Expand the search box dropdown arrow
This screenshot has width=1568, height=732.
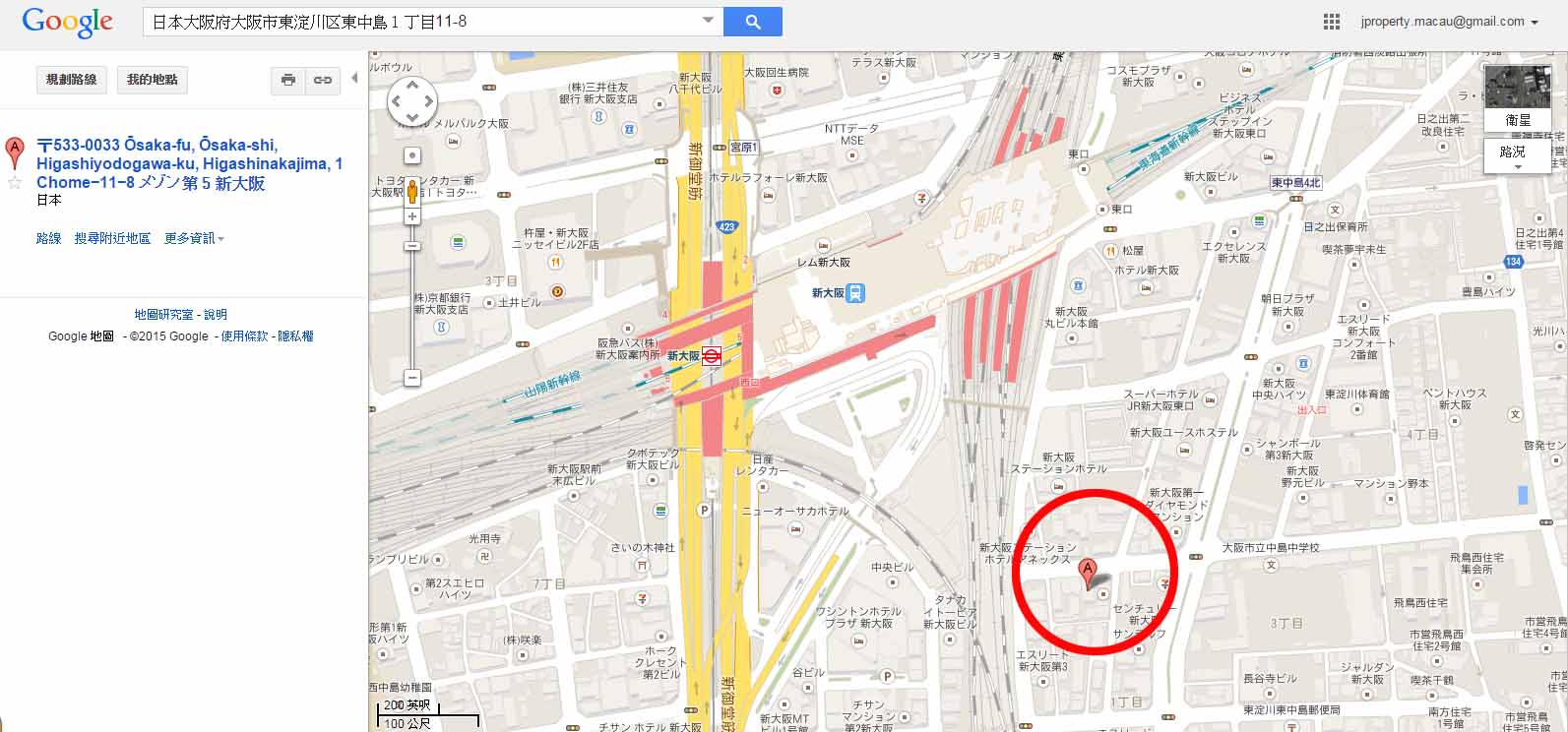pyautogui.click(x=708, y=21)
